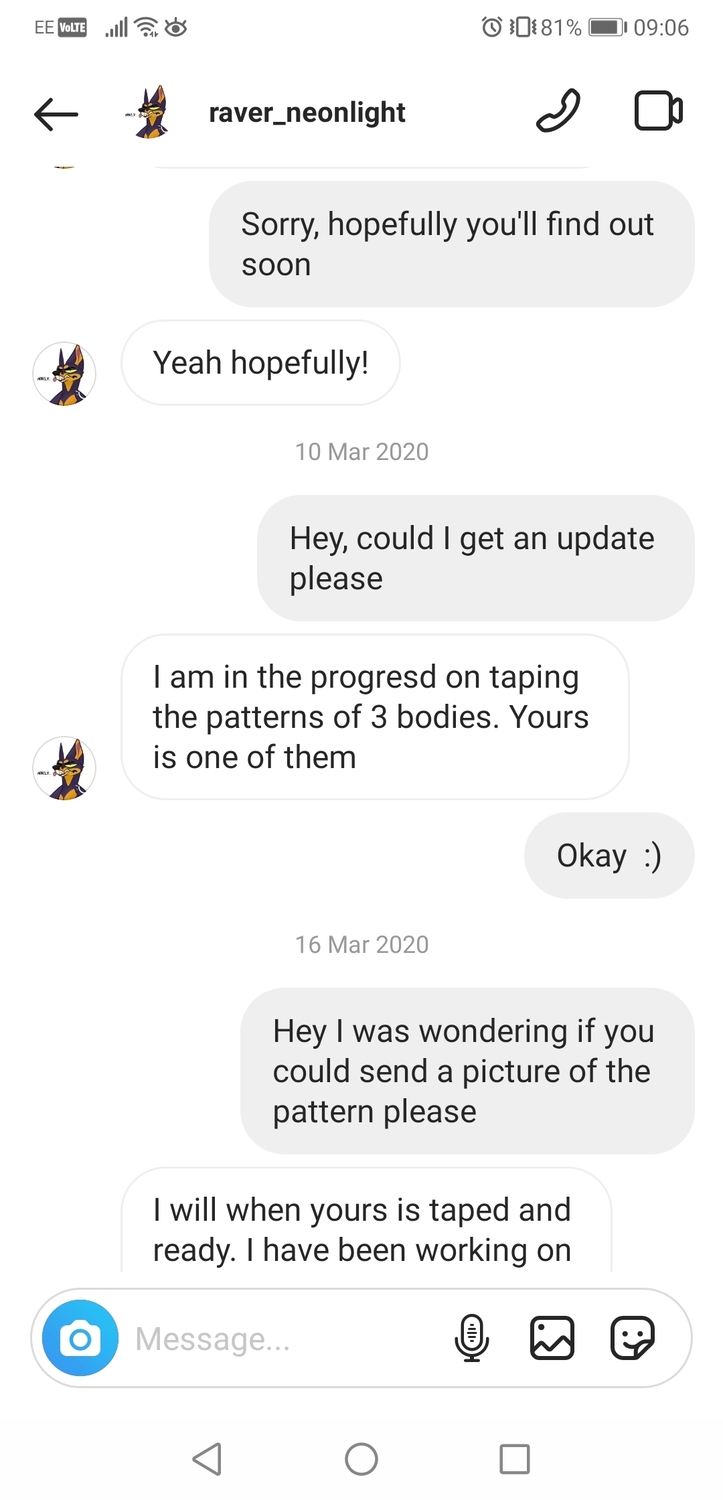
Task: Open the photo gallery picker
Action: [x=552, y=1338]
